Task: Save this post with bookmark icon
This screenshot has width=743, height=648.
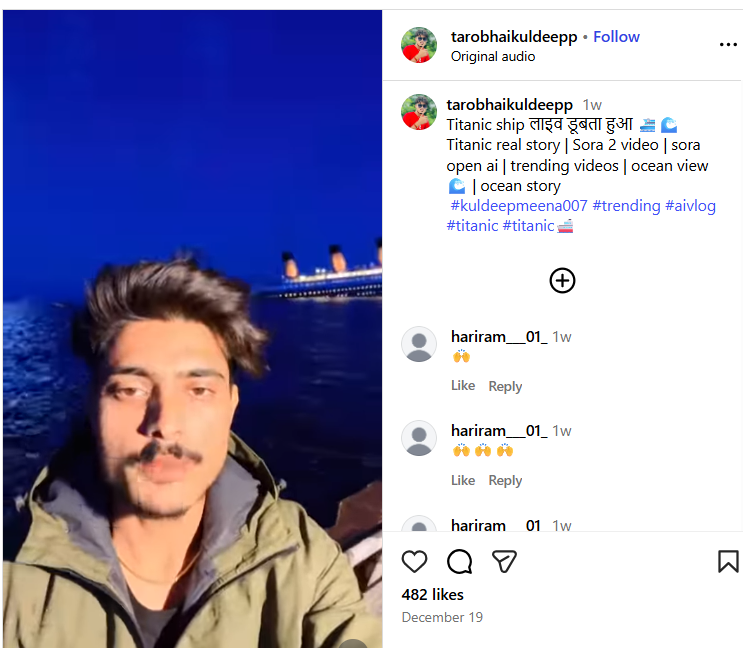Action: click(x=728, y=561)
